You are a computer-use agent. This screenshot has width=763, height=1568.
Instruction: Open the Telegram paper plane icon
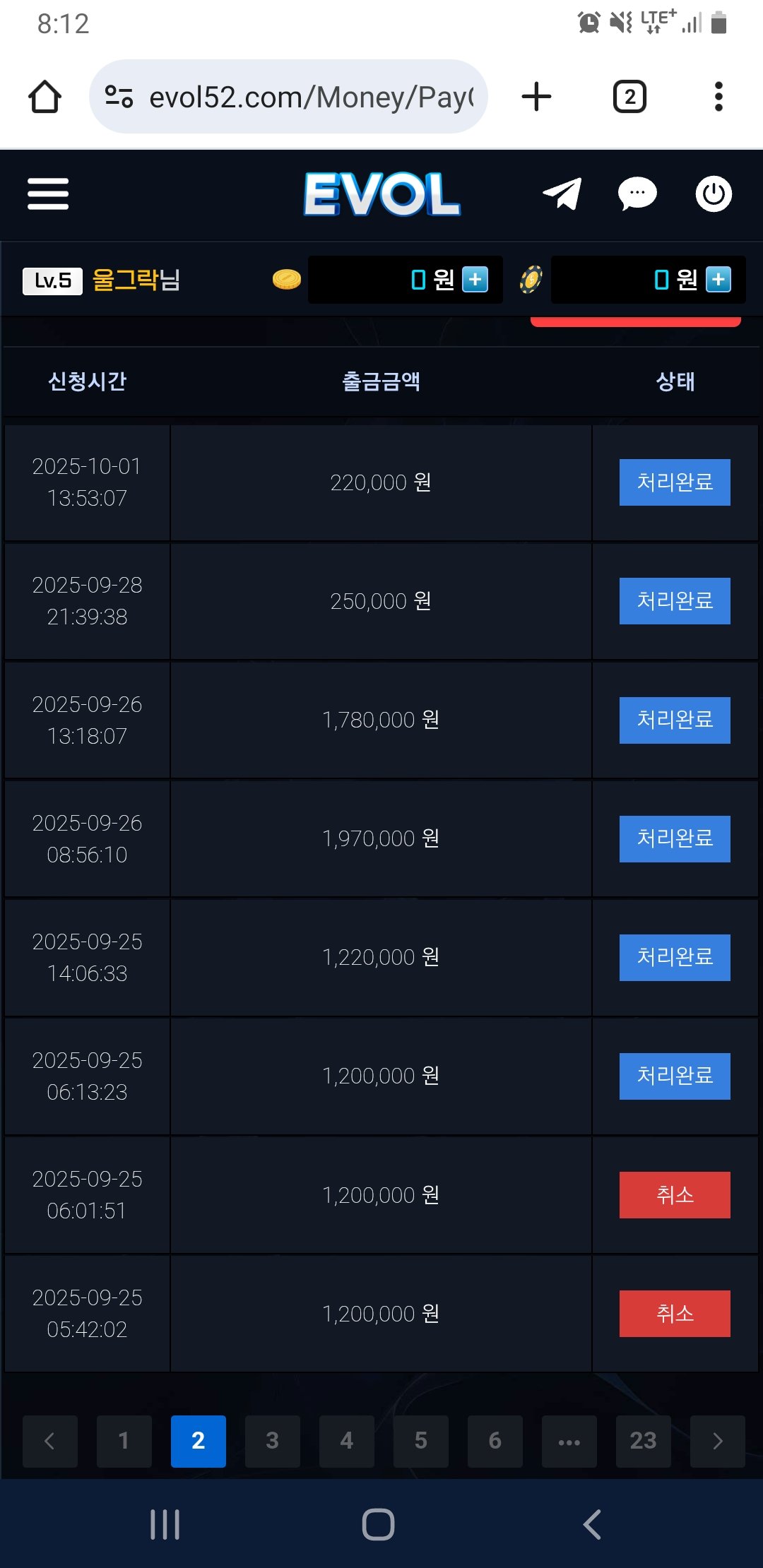coord(562,194)
